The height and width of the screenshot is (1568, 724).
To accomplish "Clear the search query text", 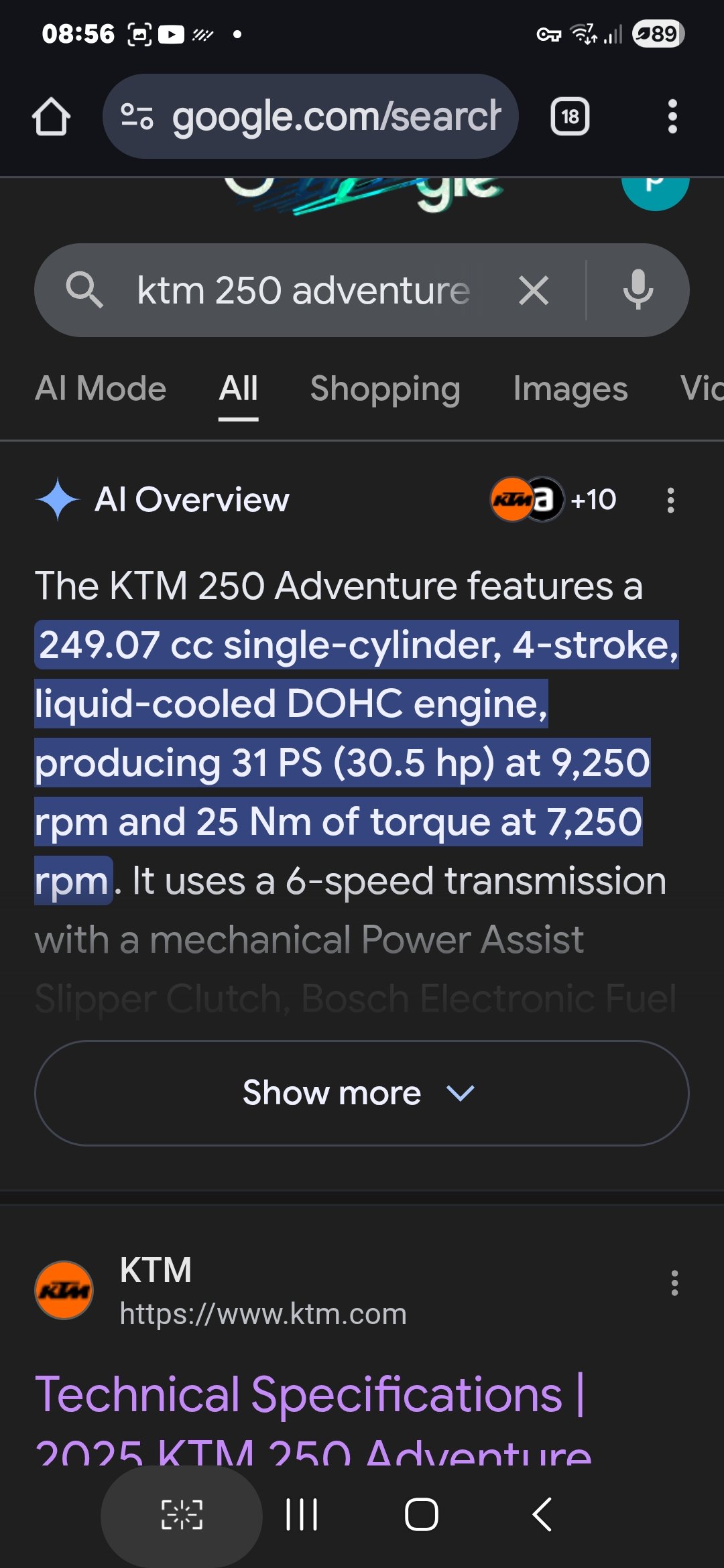I will tap(534, 291).
